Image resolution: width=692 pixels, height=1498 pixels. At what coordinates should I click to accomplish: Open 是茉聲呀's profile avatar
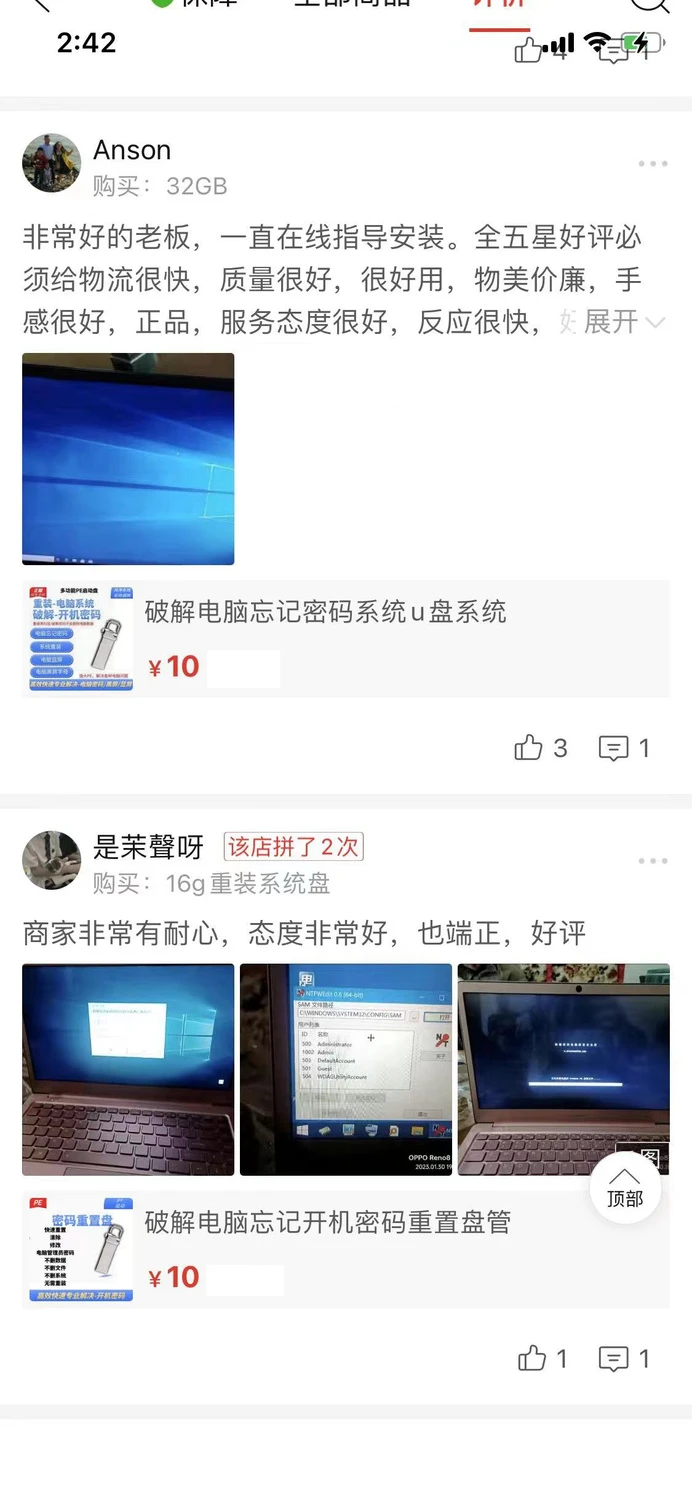(x=52, y=860)
